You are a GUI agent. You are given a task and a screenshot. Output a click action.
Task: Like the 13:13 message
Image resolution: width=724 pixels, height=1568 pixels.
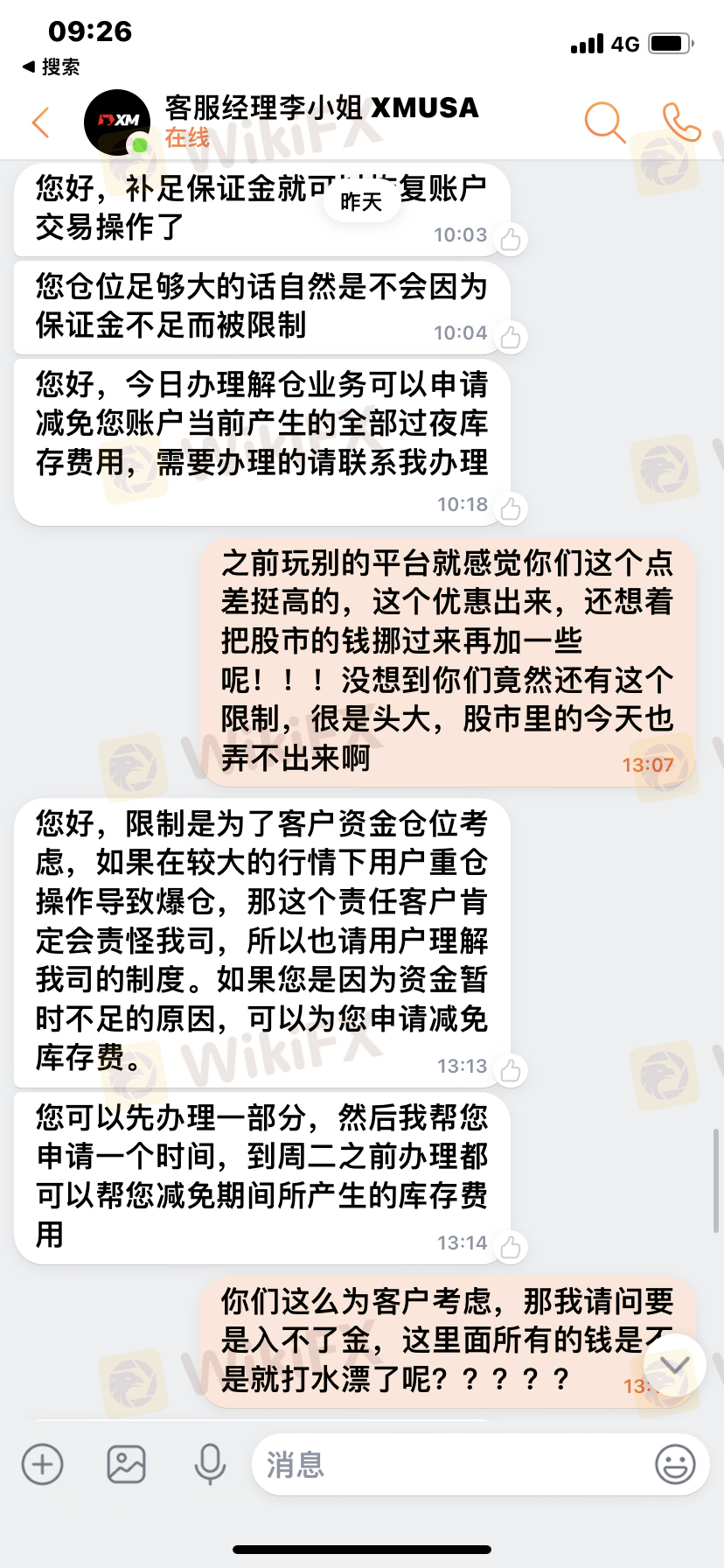(511, 1069)
